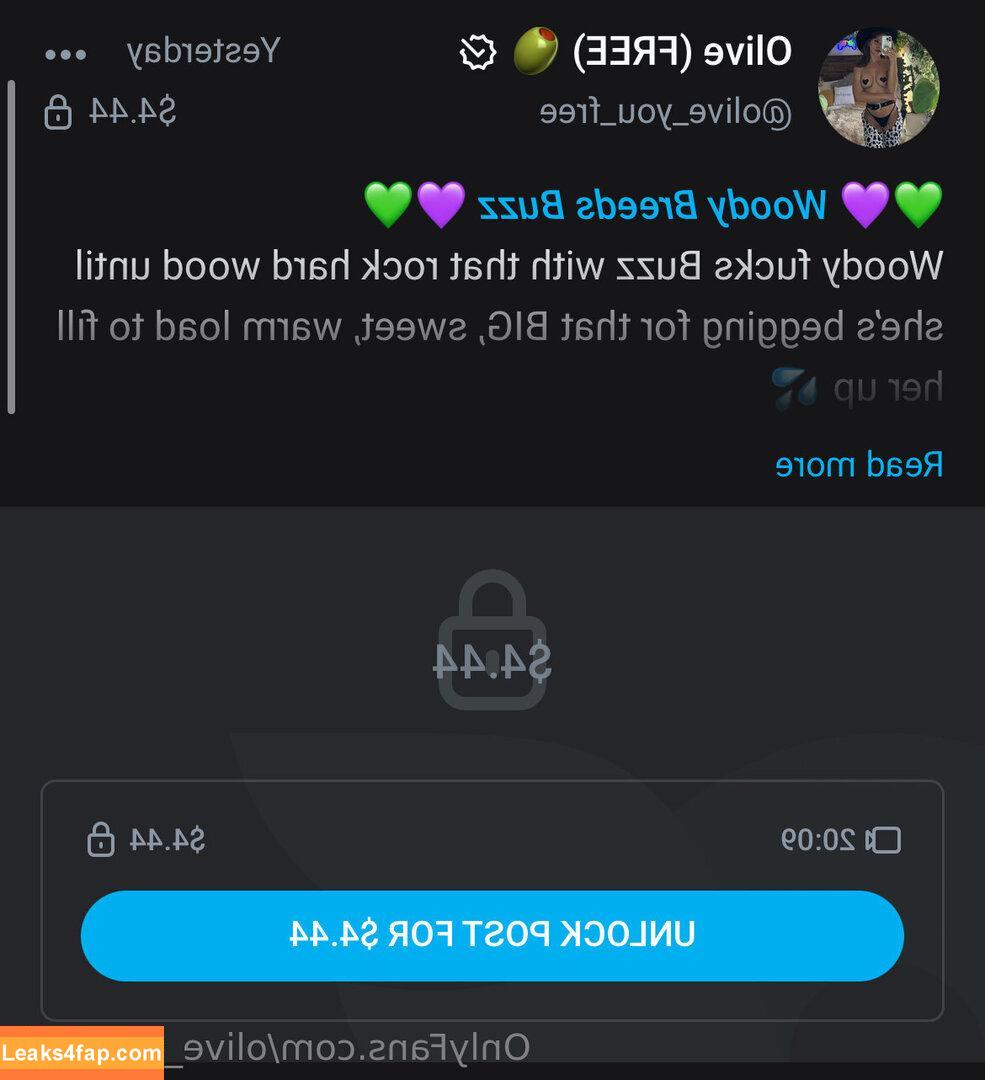Open the @olive_you_free username link
Screen dimensions: 985x1080
(665, 112)
